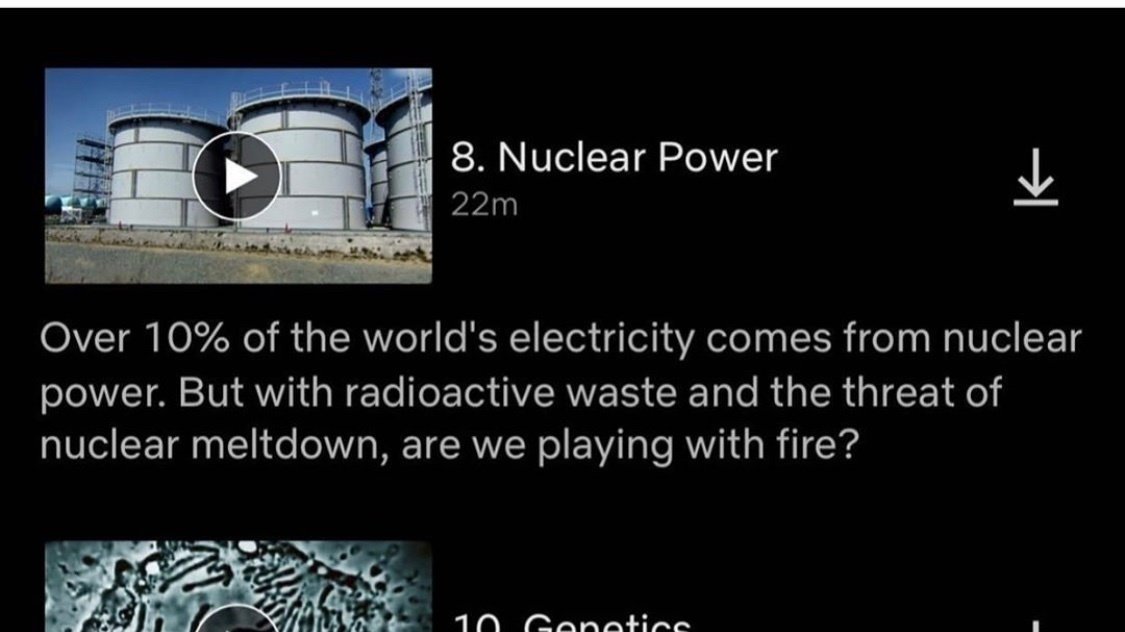Download the Nuclear Power episode
Viewport: 1125px width, 632px height.
tap(1036, 178)
